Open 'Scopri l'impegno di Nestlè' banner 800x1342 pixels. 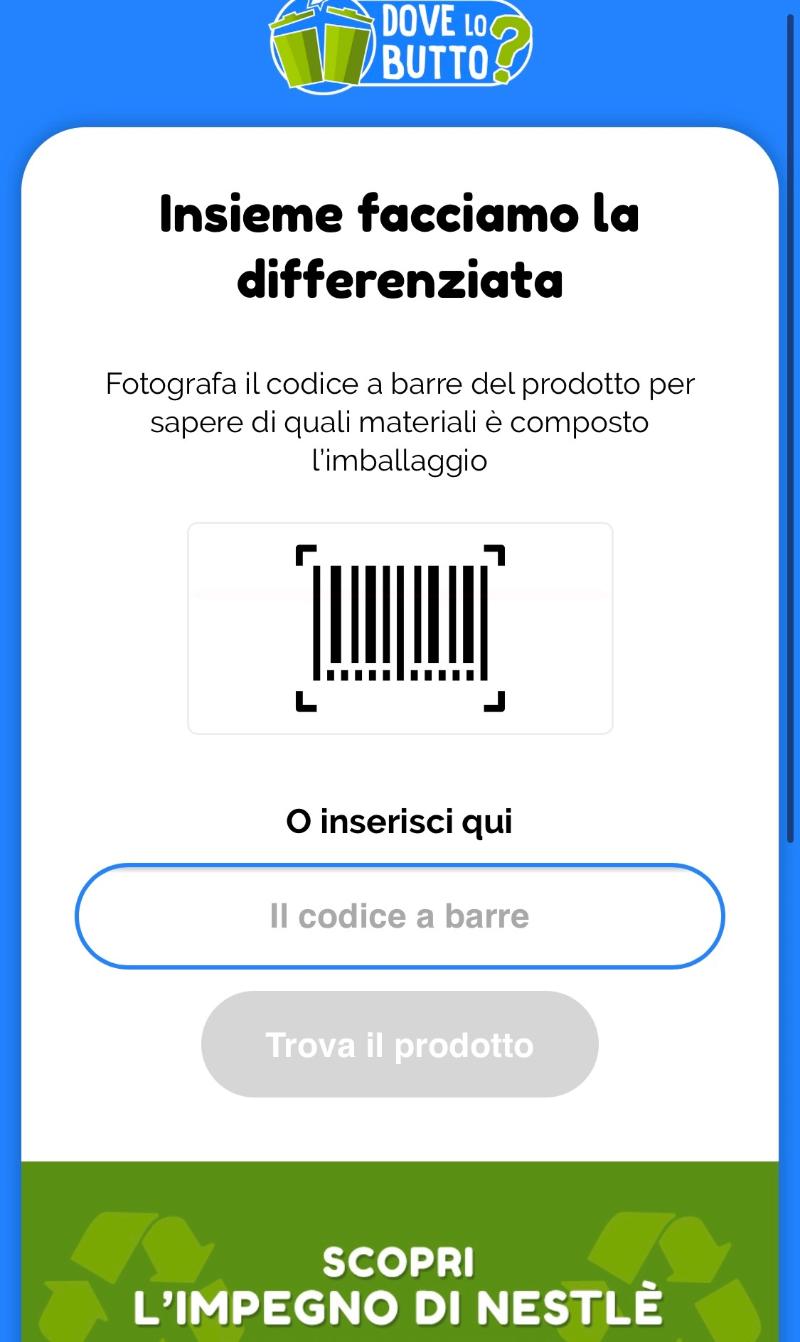(400, 1285)
